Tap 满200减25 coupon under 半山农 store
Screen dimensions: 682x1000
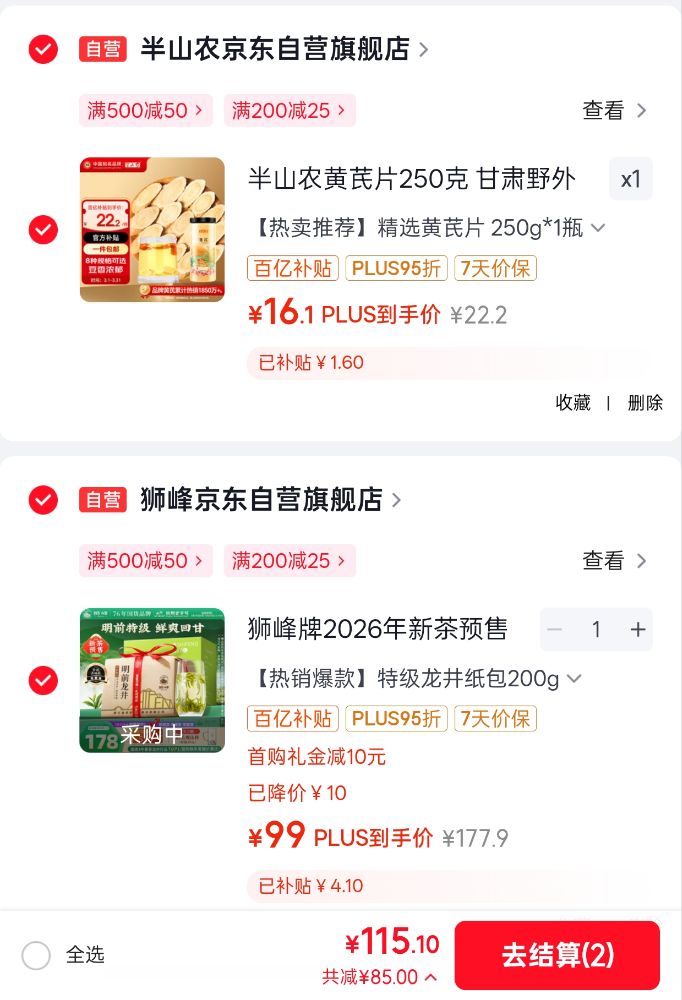coord(289,110)
